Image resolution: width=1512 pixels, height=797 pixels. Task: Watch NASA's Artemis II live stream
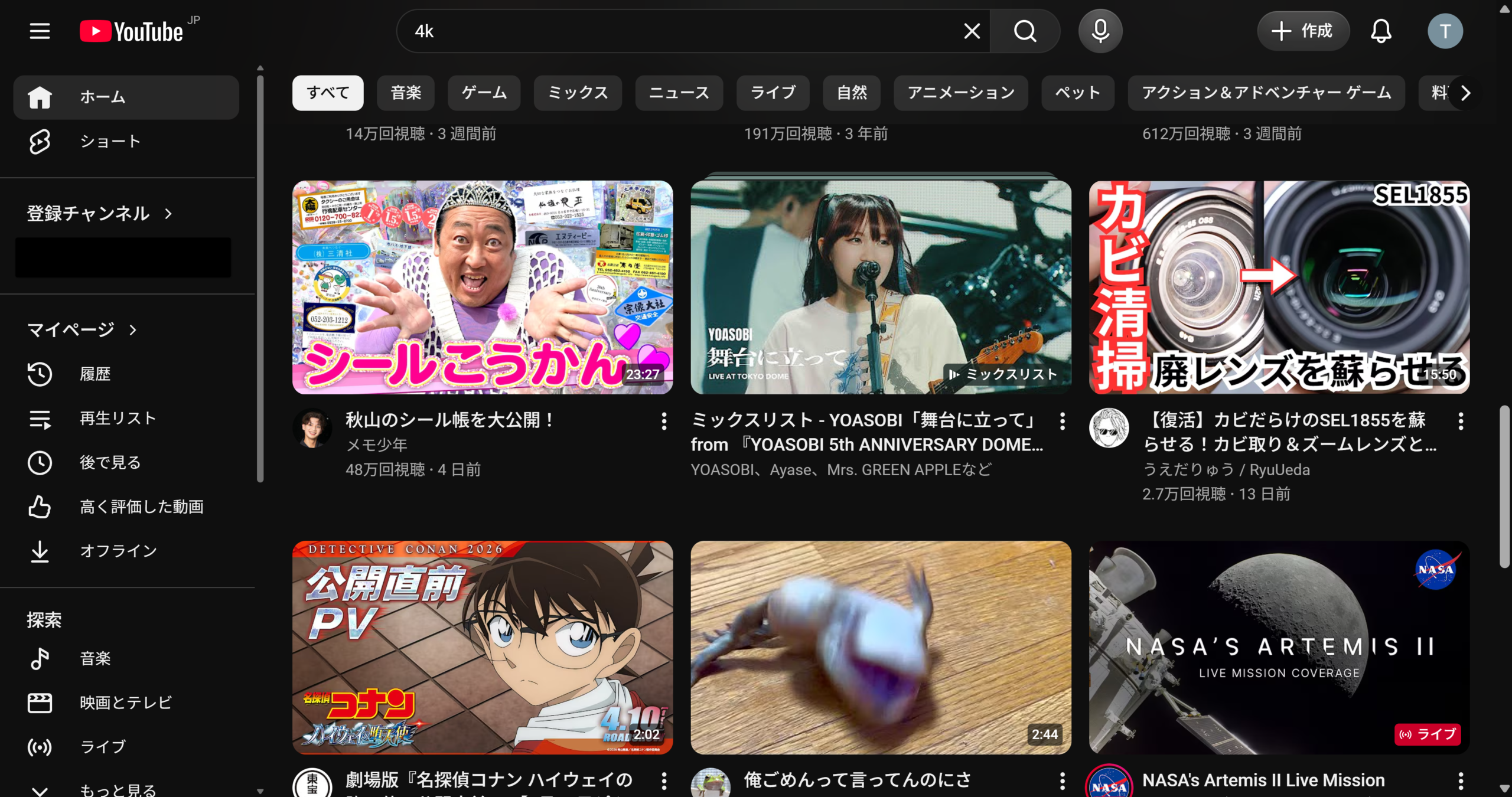pos(1279,647)
